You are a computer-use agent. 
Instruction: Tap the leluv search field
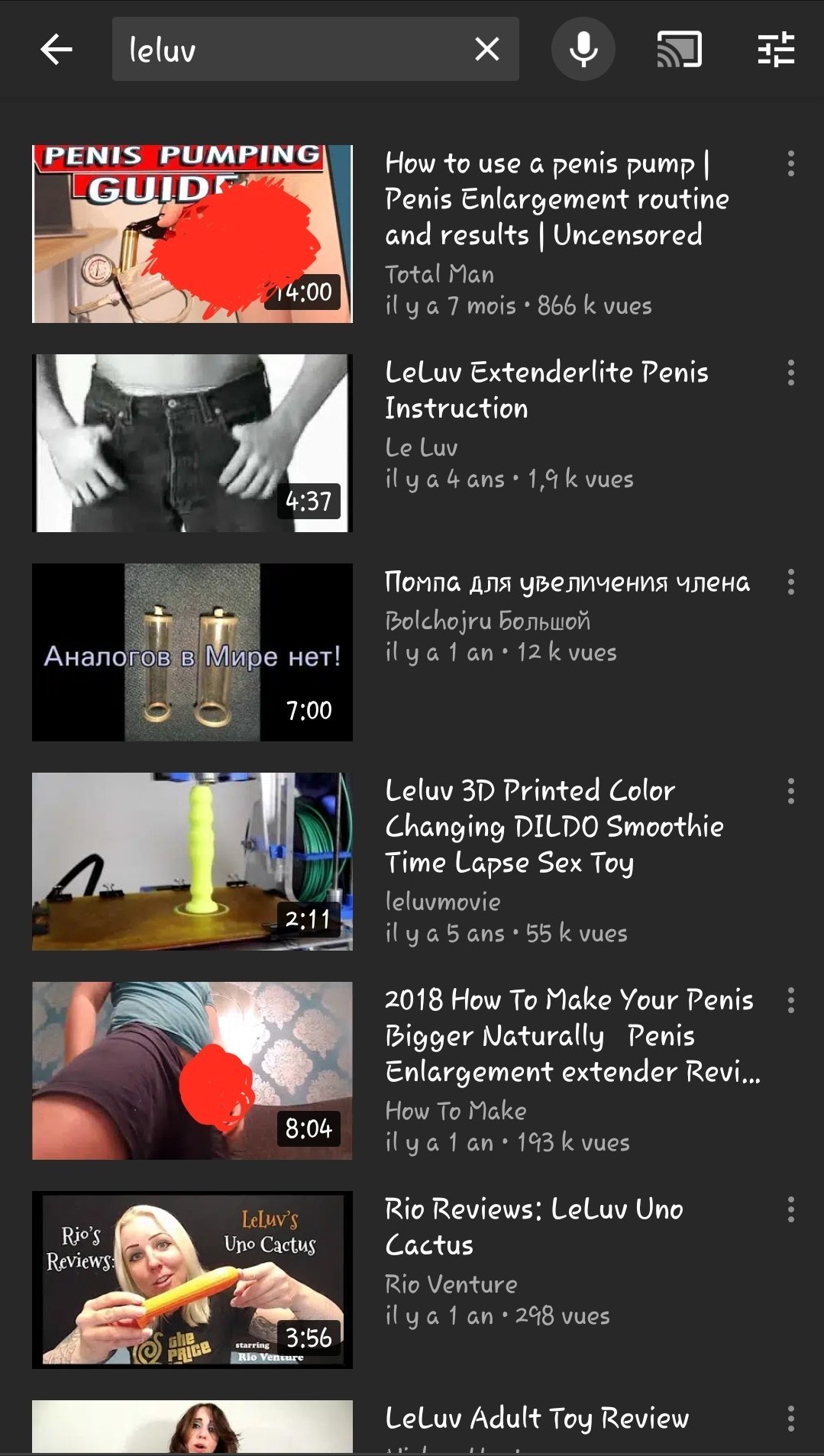click(290, 50)
